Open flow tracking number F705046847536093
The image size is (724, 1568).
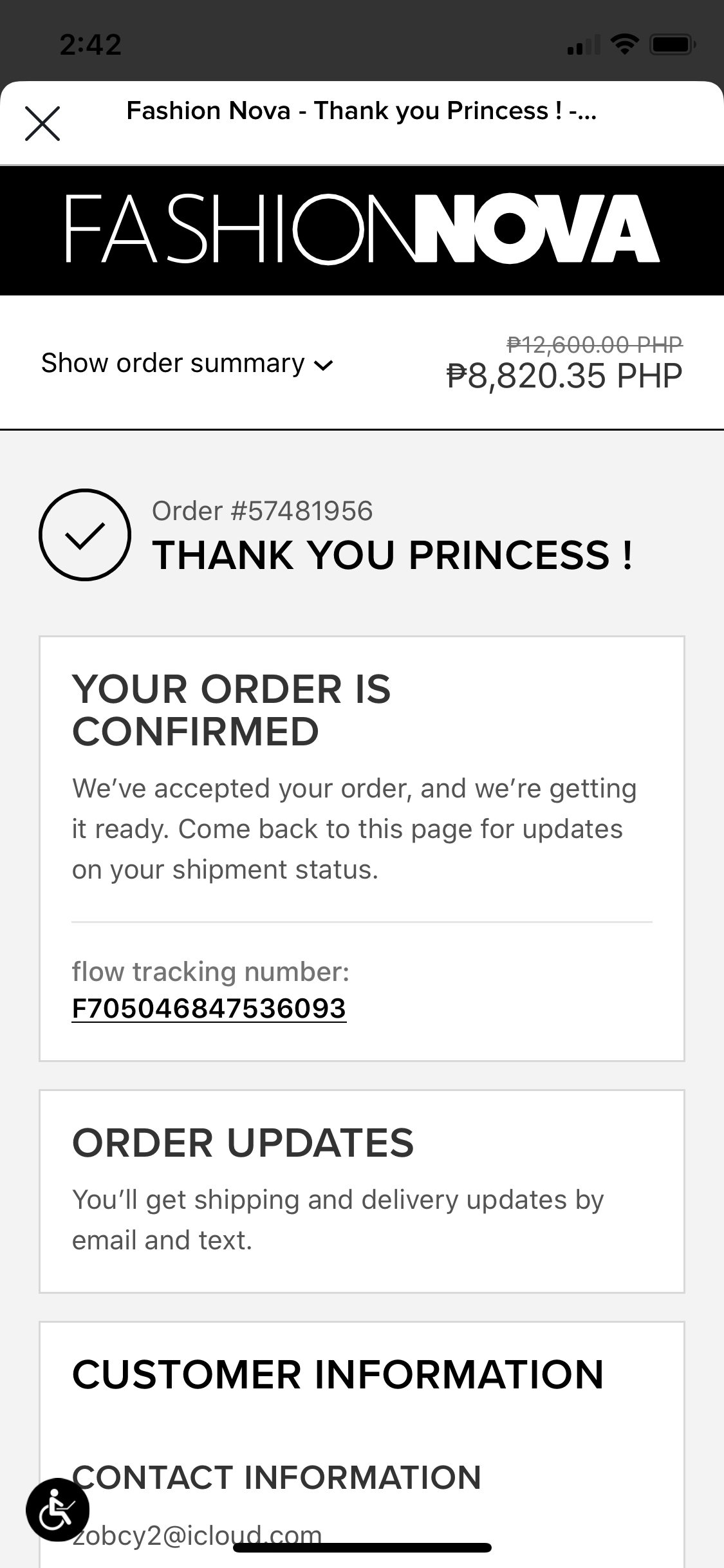[x=209, y=1008]
